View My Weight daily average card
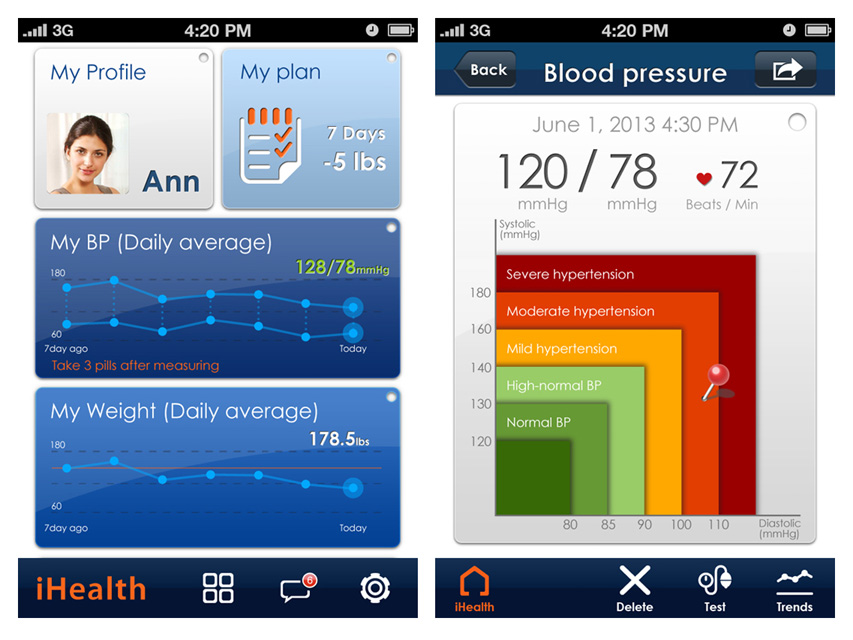 pyautogui.click(x=217, y=468)
